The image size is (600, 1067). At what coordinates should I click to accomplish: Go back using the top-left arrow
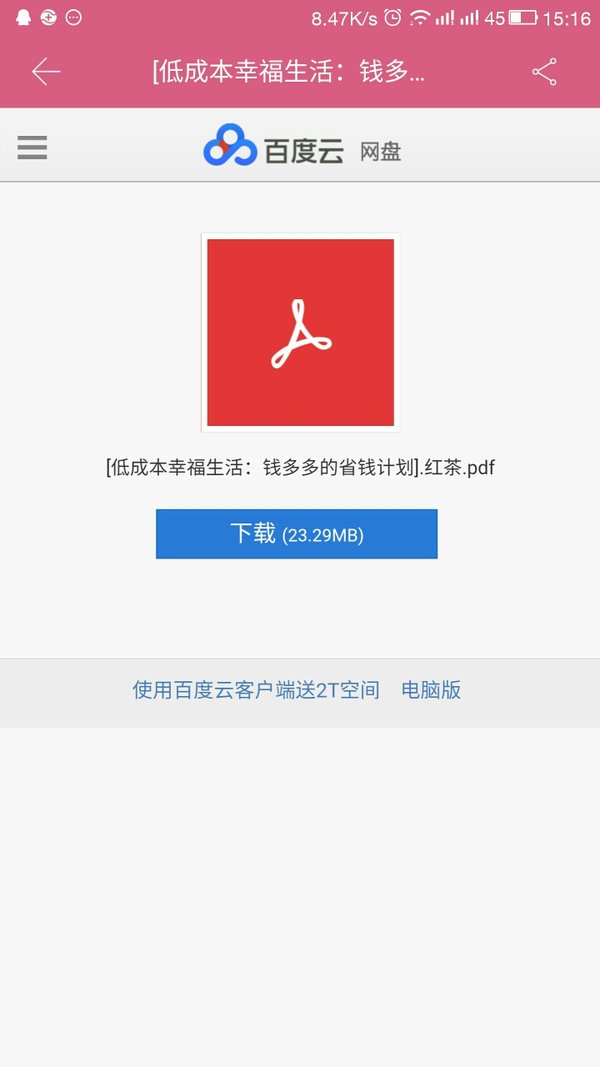pos(46,71)
